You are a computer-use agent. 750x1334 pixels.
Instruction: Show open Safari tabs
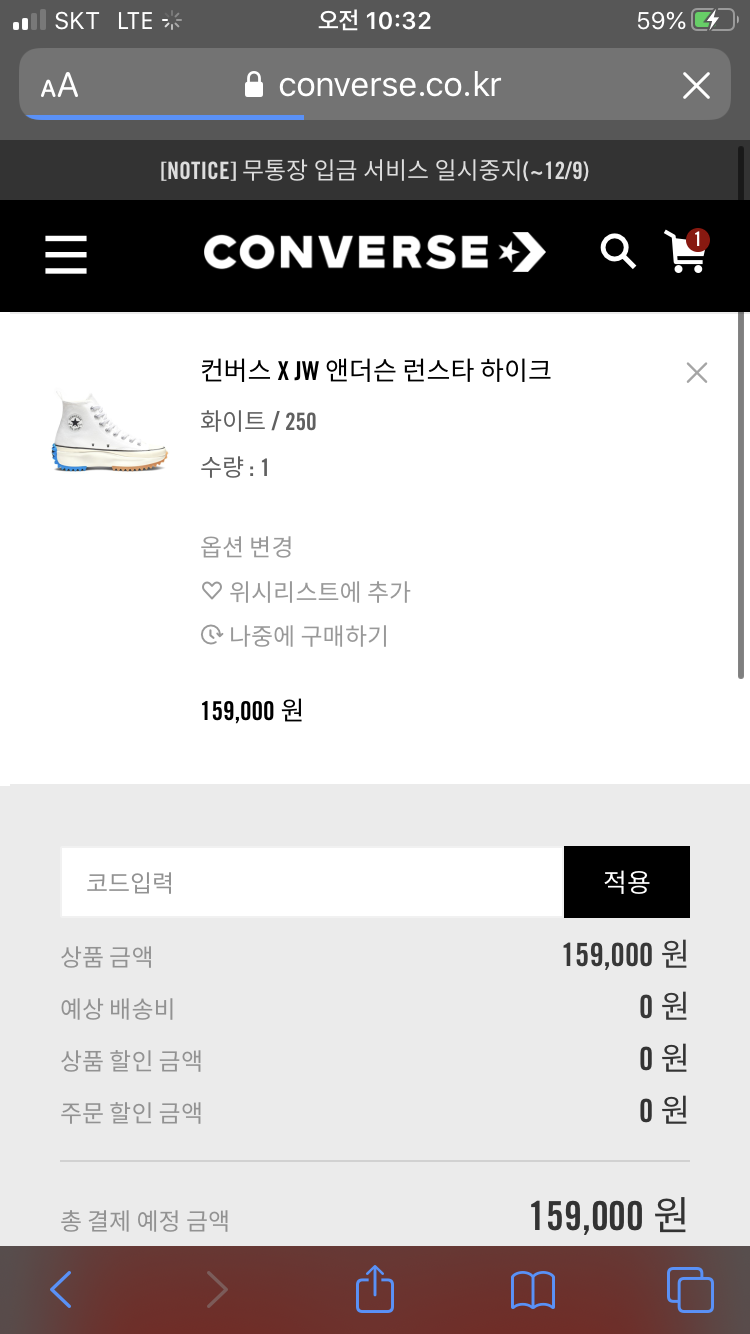[690, 1290]
